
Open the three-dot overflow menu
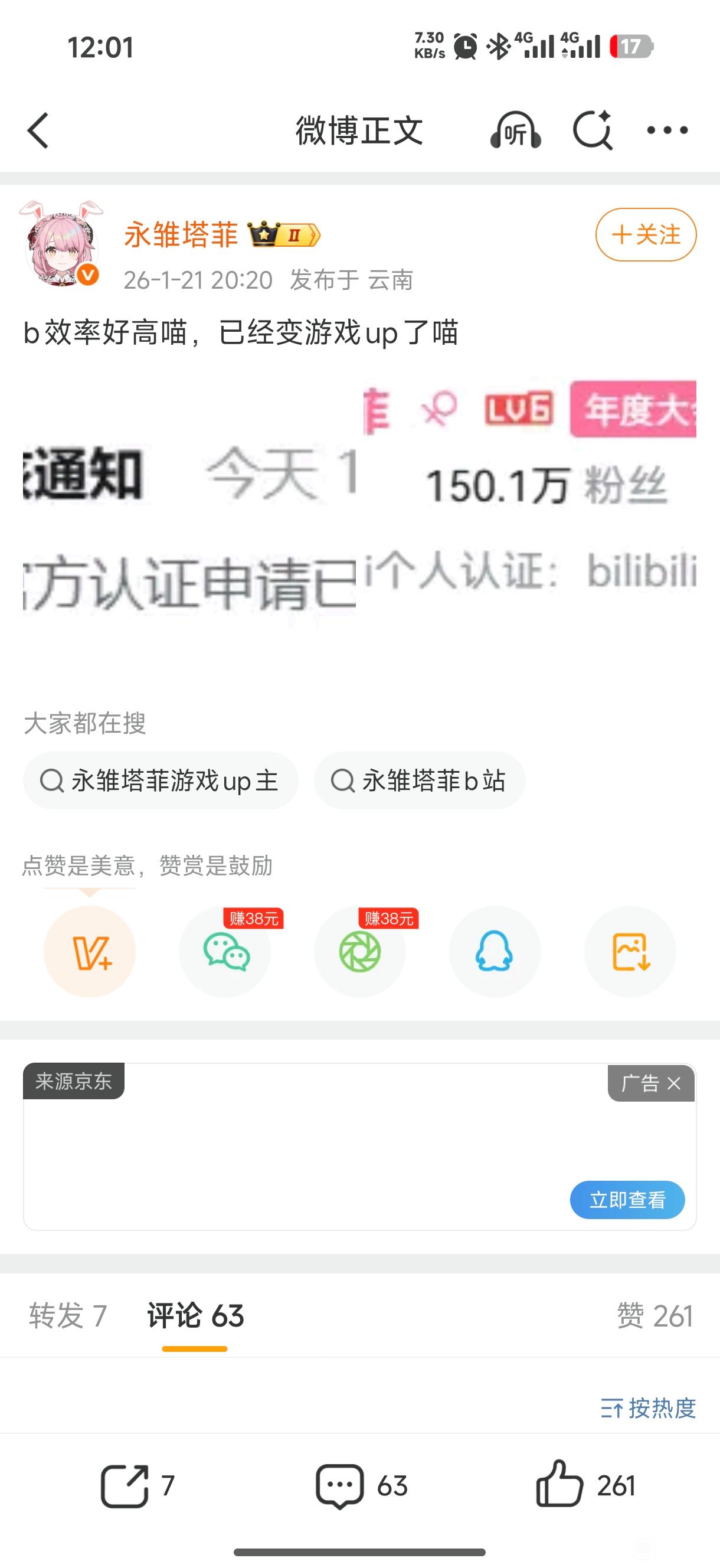[667, 130]
